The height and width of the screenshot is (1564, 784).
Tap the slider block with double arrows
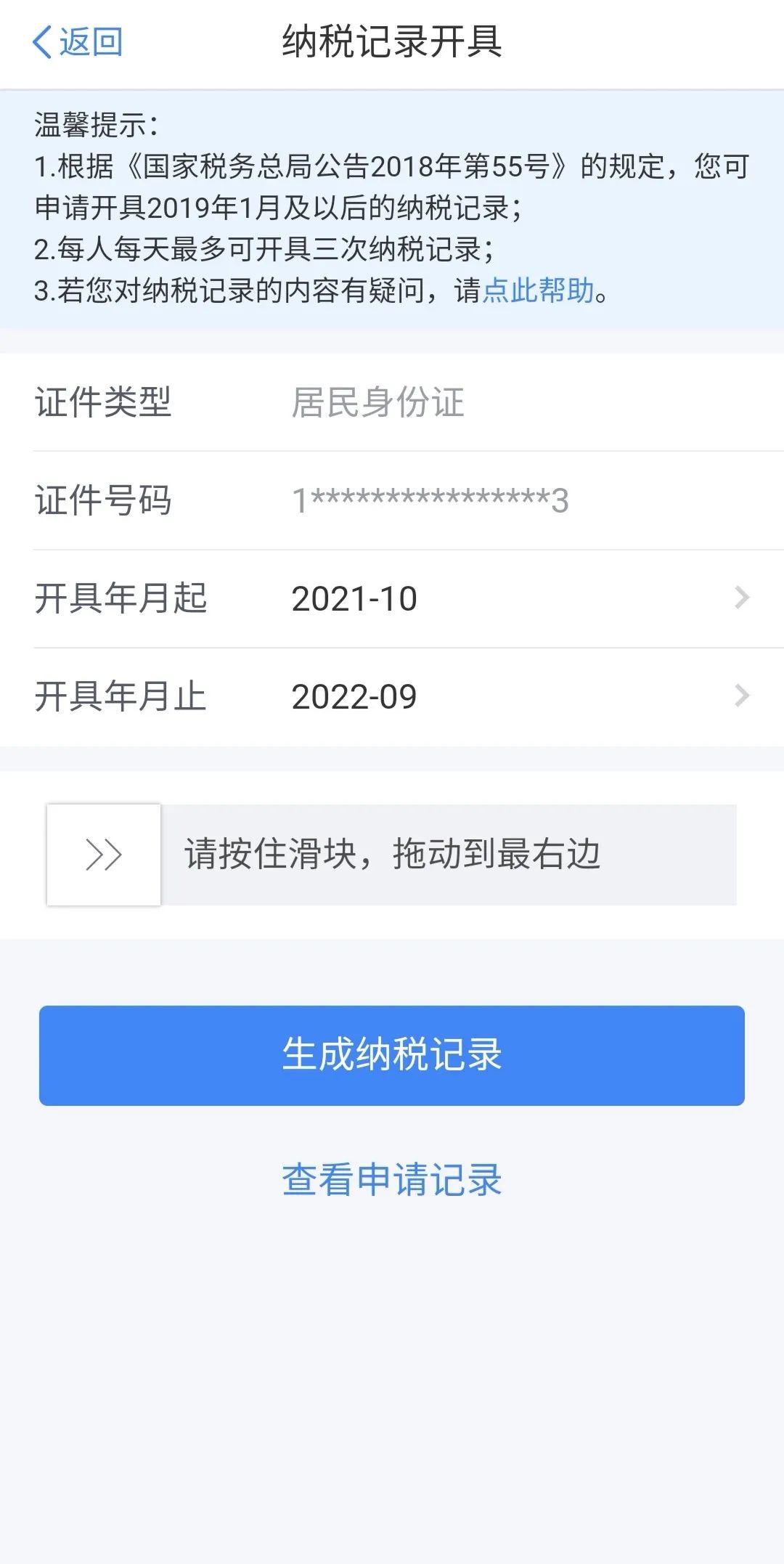(104, 855)
